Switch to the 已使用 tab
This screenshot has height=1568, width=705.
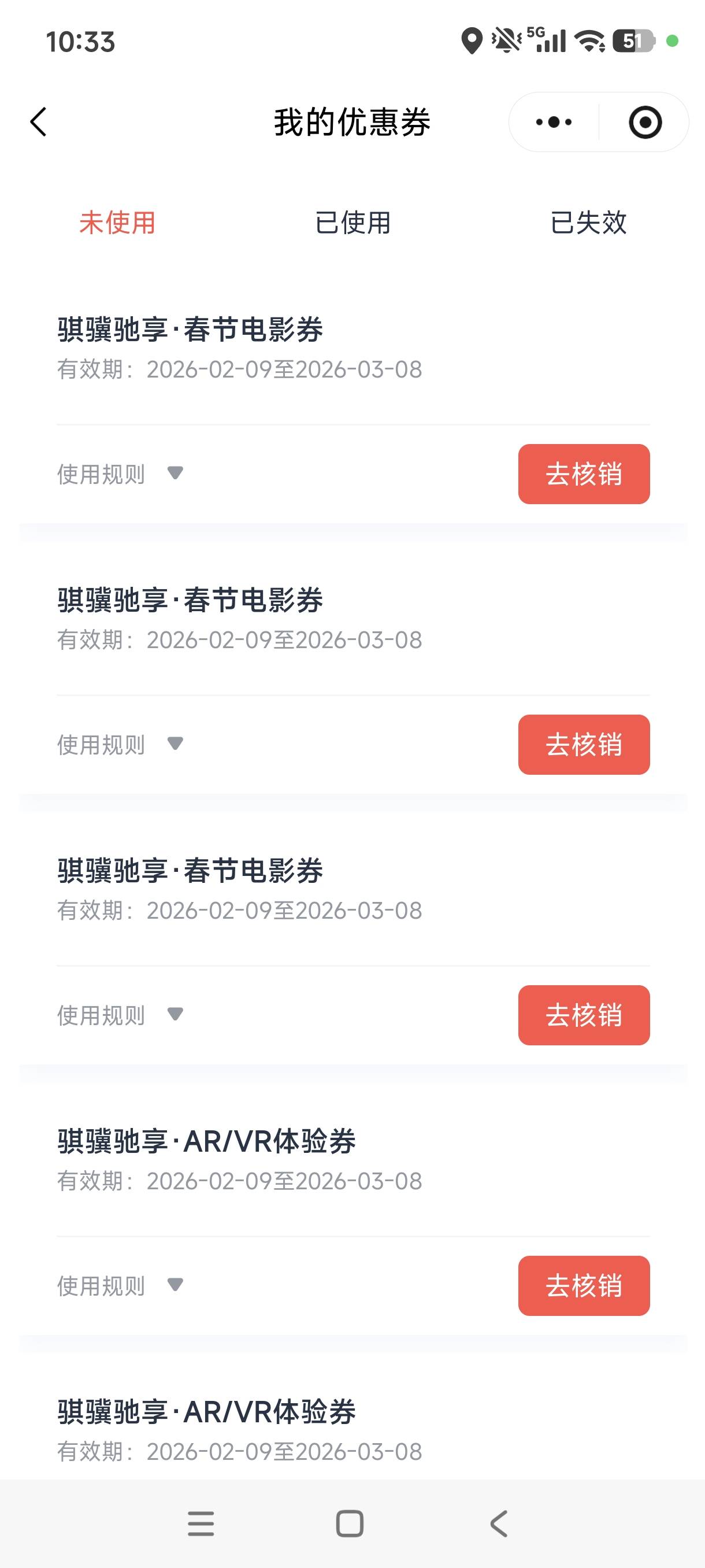click(x=353, y=222)
